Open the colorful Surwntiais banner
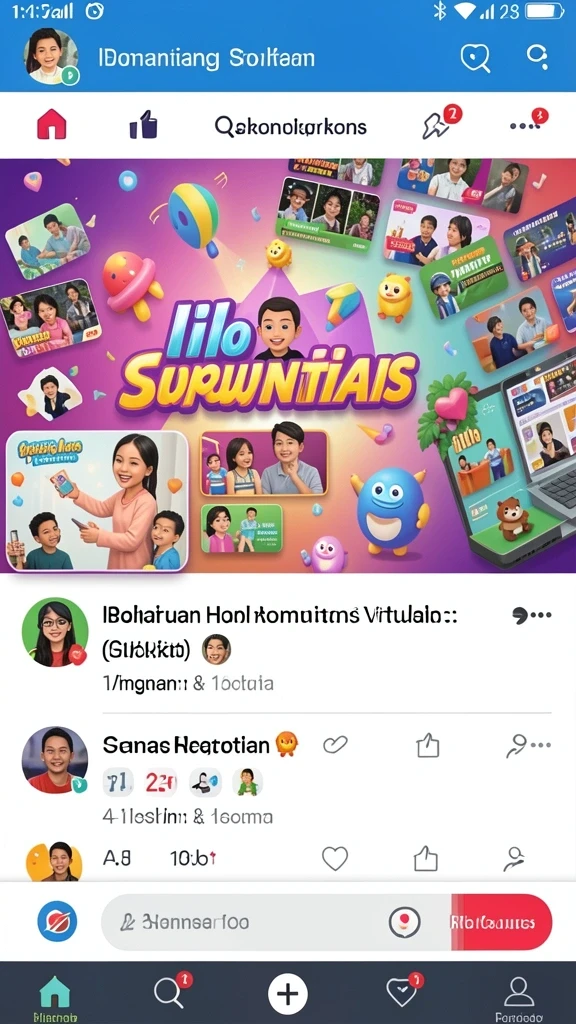The image size is (576, 1024). coord(288,365)
